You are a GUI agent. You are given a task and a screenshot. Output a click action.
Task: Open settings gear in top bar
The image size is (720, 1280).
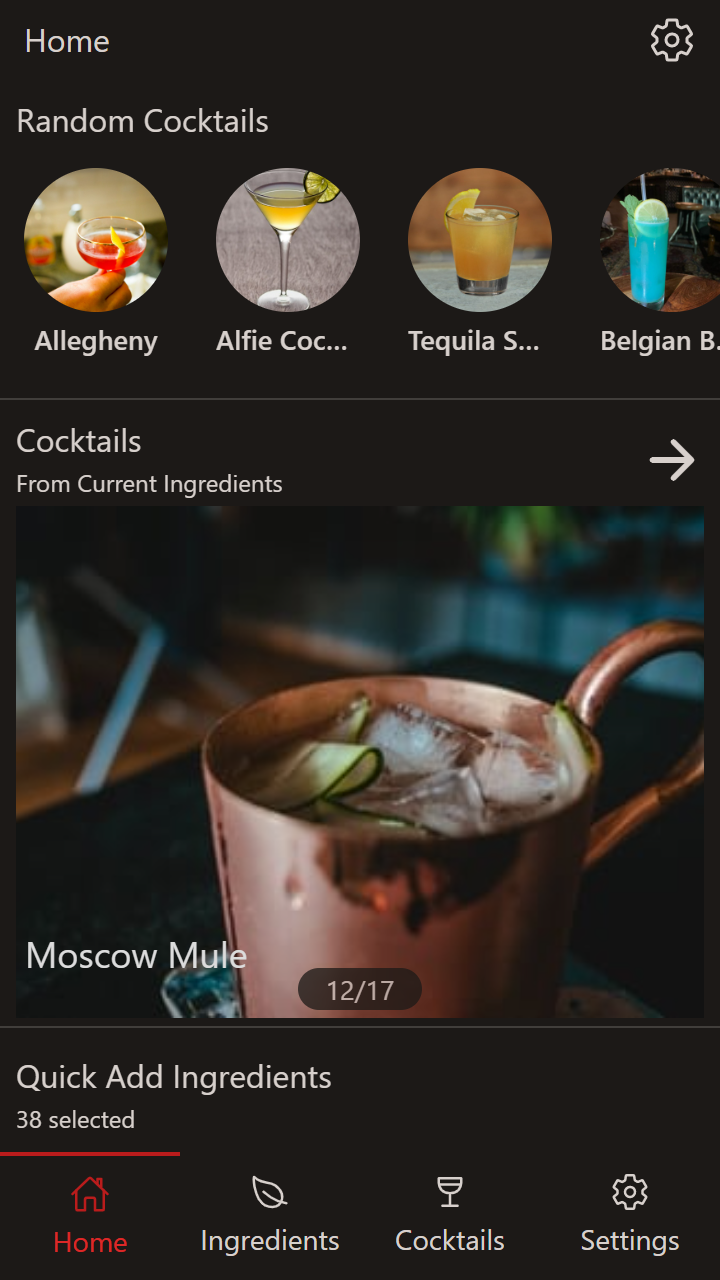coord(671,41)
